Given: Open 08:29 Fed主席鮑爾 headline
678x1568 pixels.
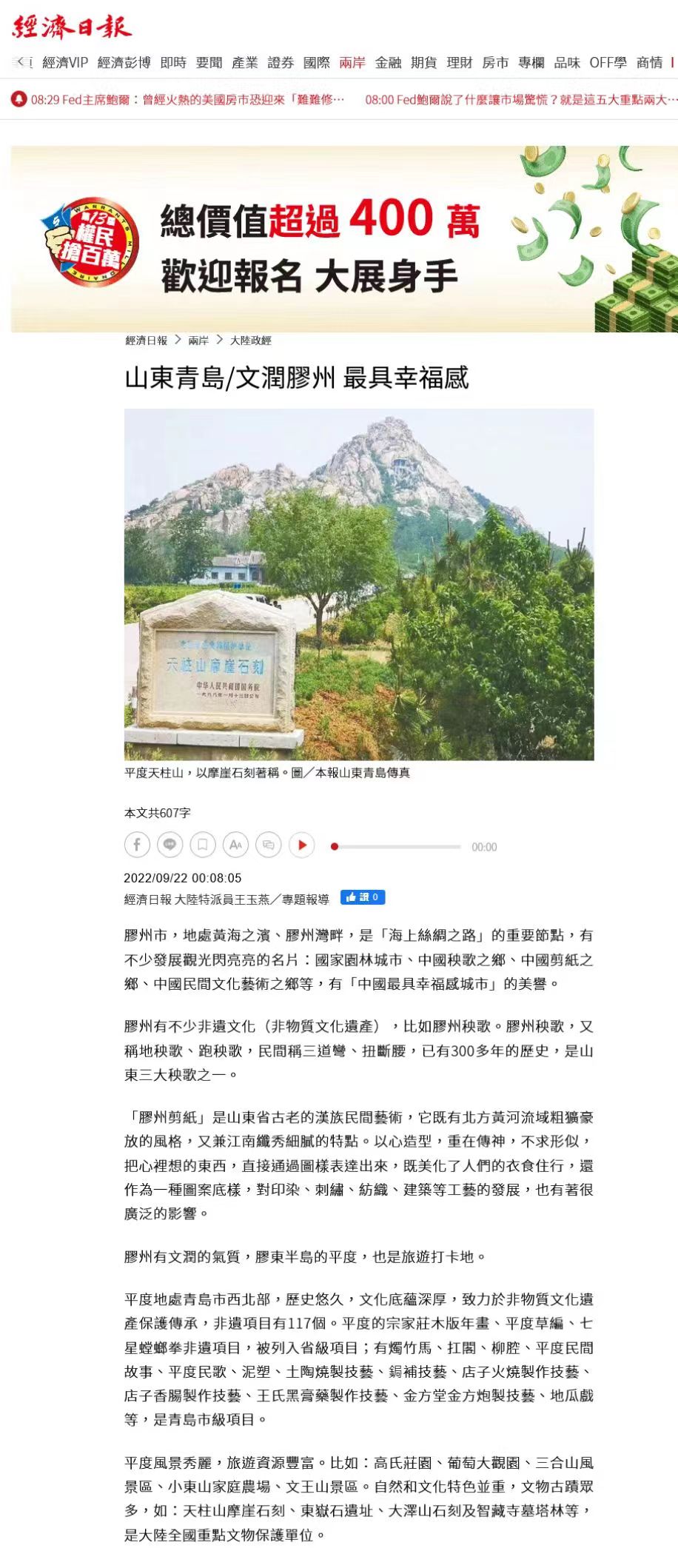Looking at the screenshot, I should tap(187, 100).
